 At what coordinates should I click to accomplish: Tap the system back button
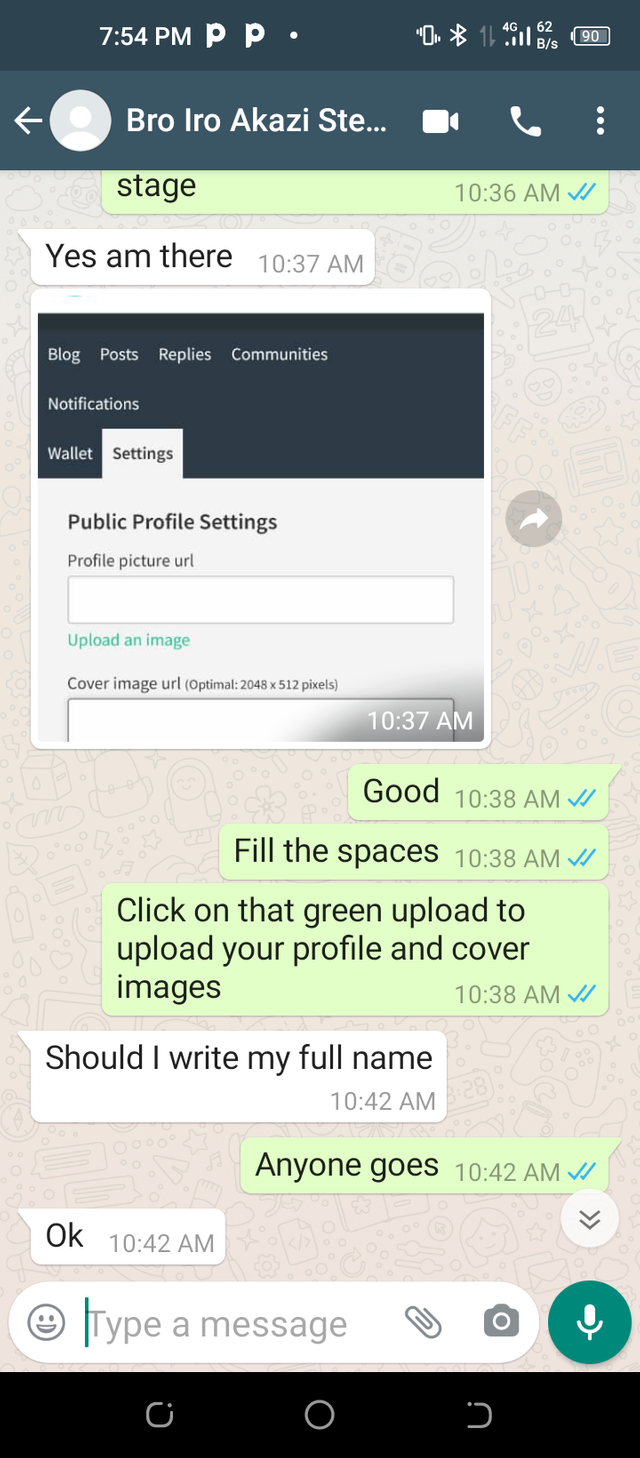click(x=480, y=1414)
